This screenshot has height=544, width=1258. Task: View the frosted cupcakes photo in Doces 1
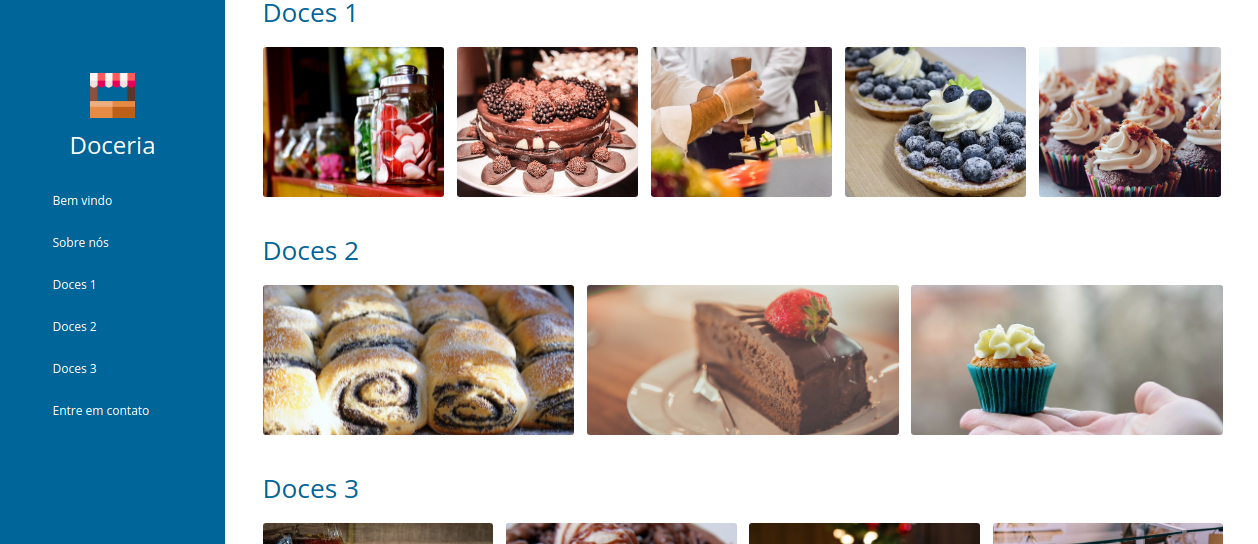pyautogui.click(x=1129, y=122)
